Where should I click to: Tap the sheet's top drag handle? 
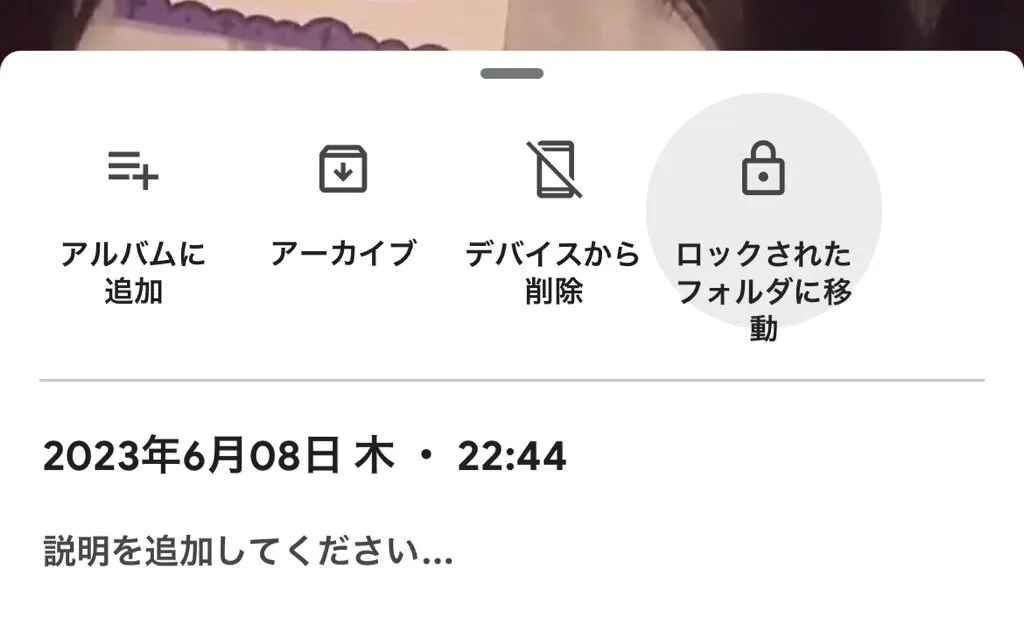(x=512, y=74)
